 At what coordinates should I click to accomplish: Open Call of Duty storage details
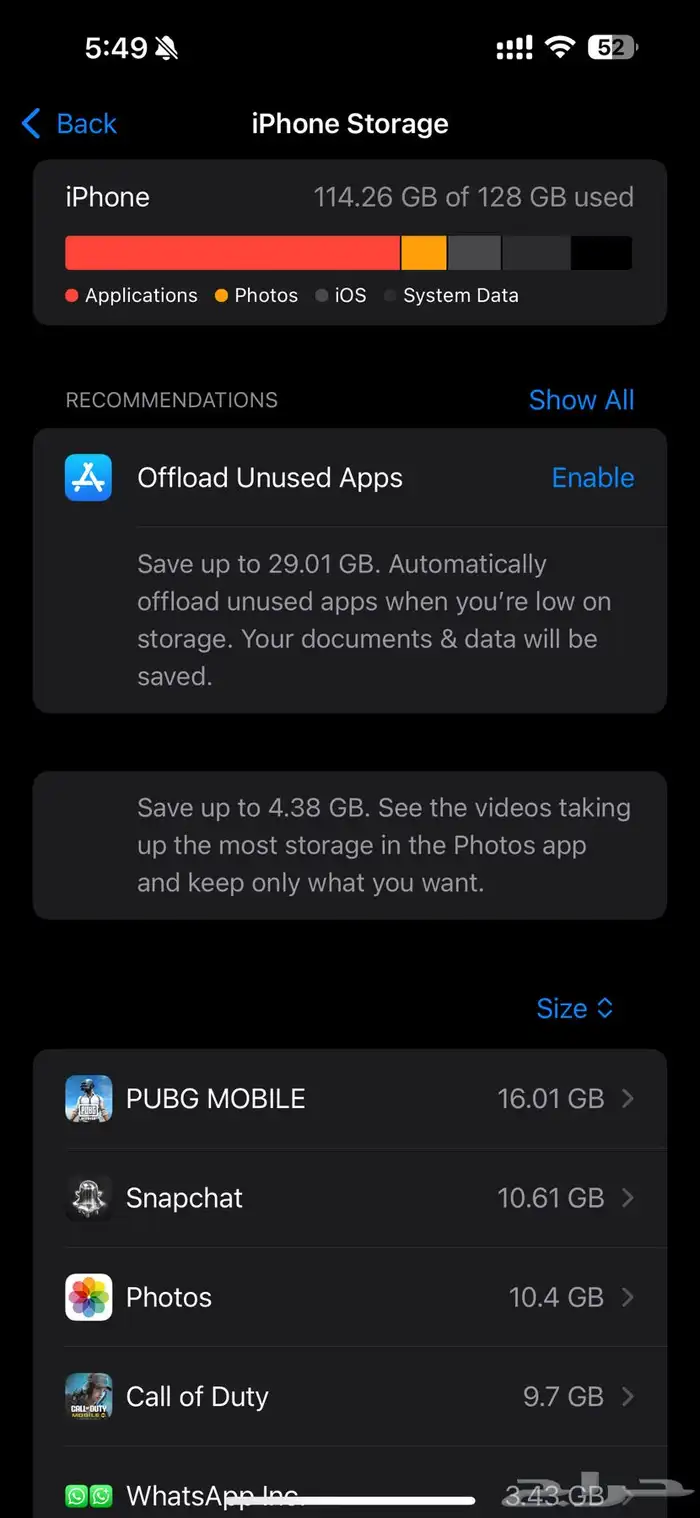pos(350,1396)
